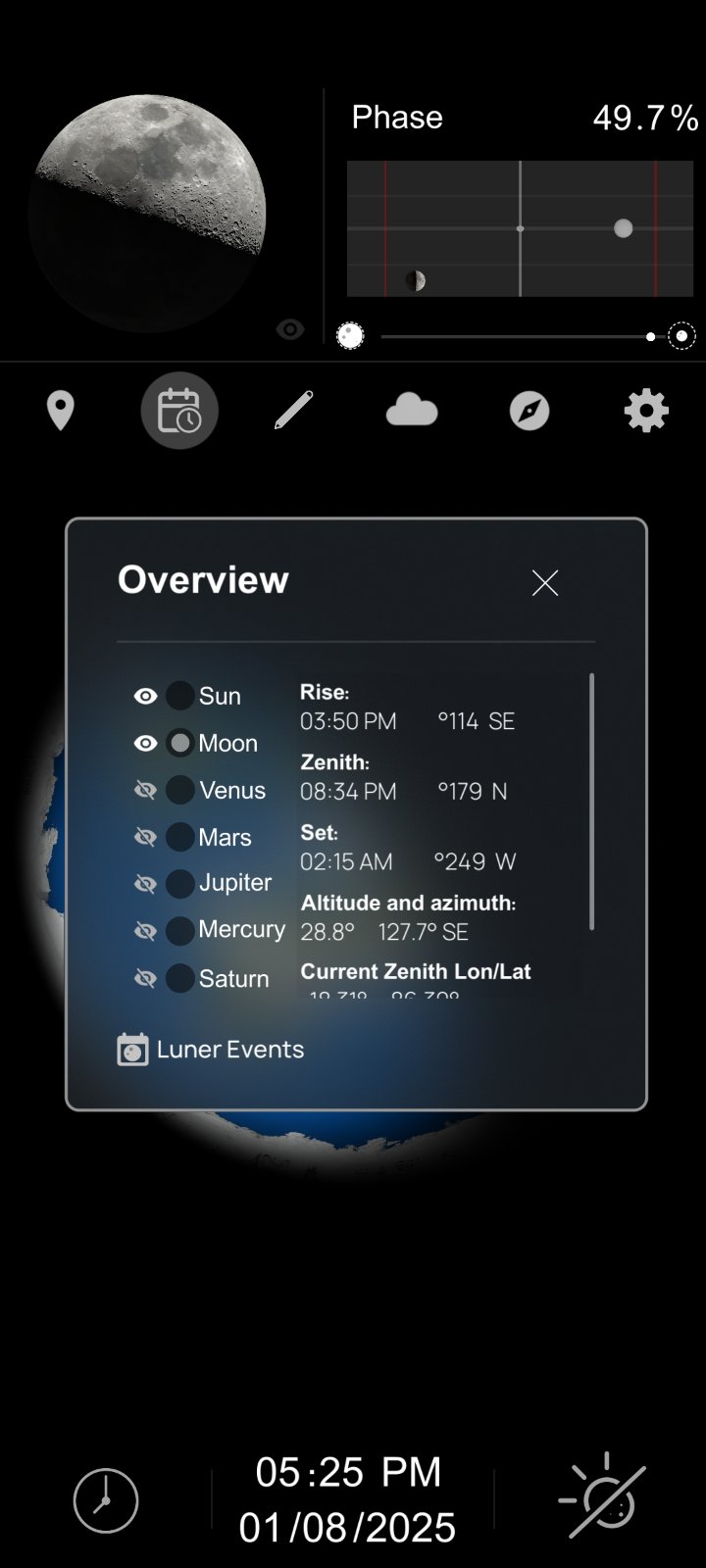Toggle the Moon visibility eye
Screen dimensions: 706x1568
point(145,743)
